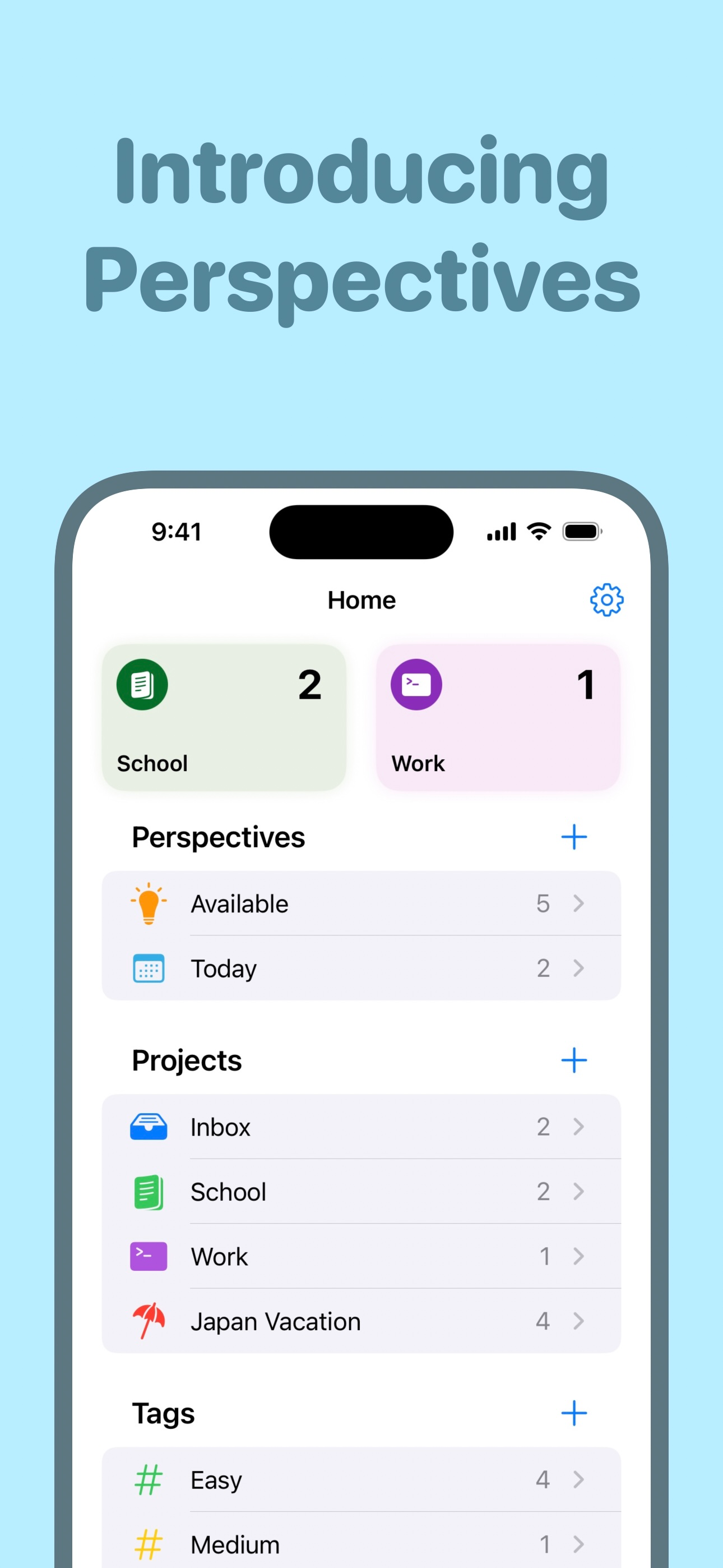Select the Home title
The width and height of the screenshot is (723, 1568).
coord(361,599)
